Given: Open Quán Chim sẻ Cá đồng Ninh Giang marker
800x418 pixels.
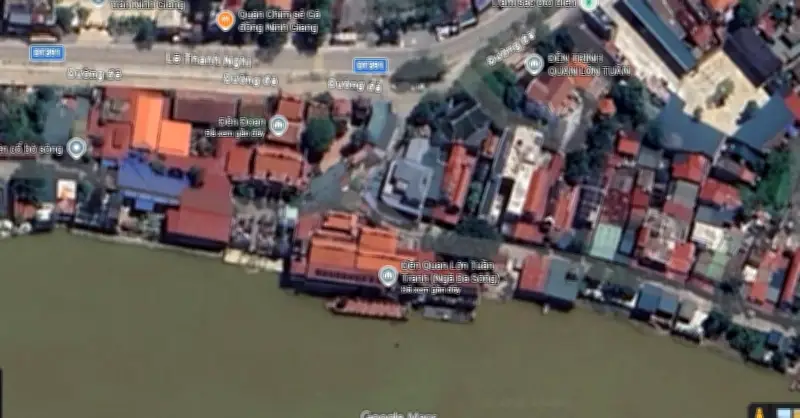Looking at the screenshot, I should pos(225,19).
